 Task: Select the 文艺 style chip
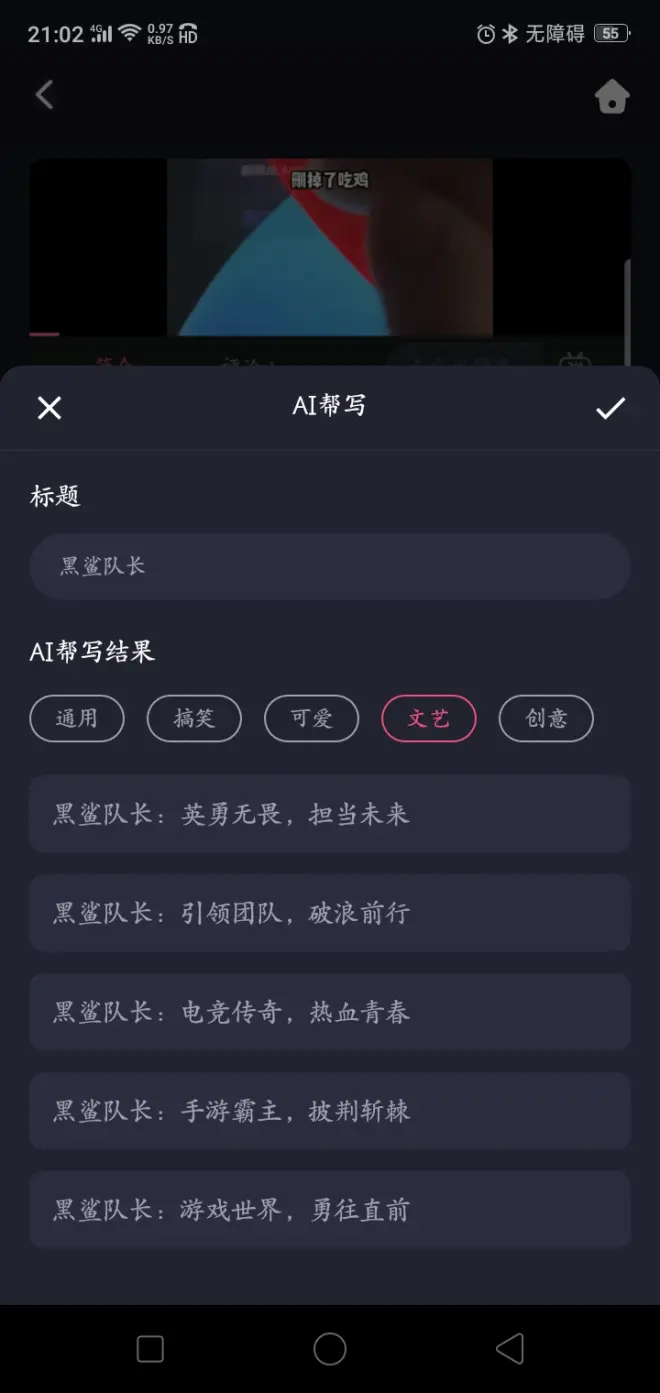coord(428,718)
